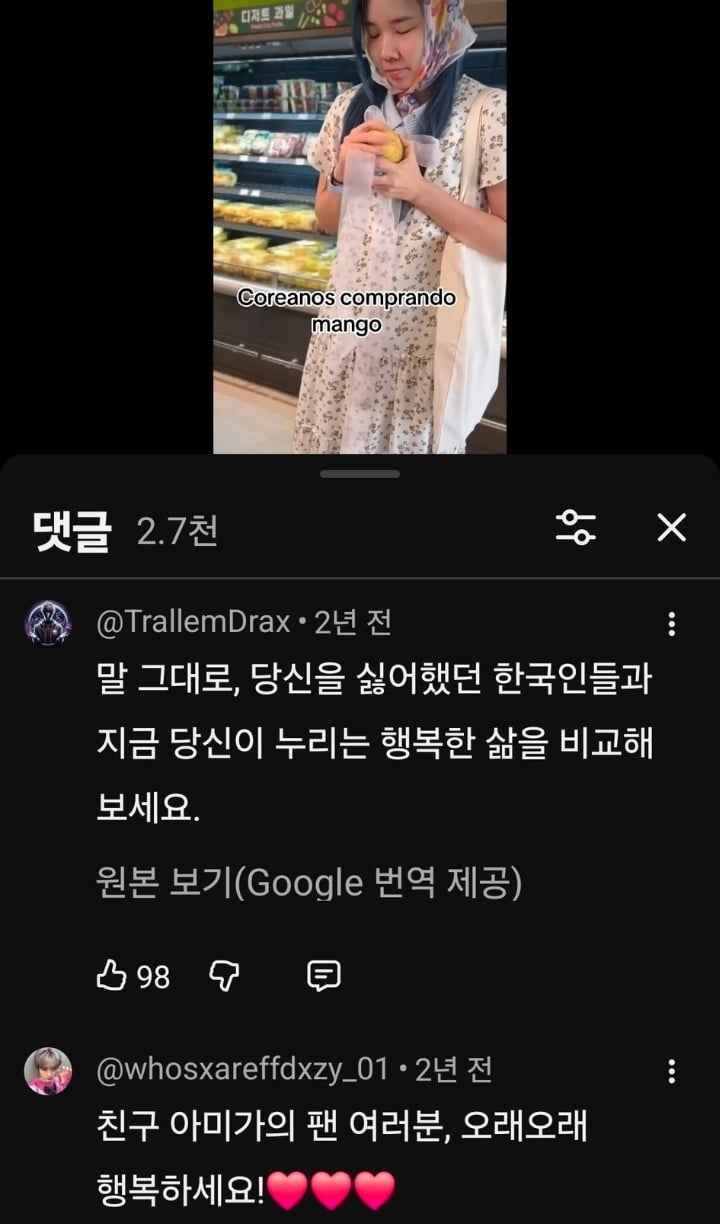Dislike @TrallemDrax's comment
Screen dimensions: 720x1224
coord(223,975)
